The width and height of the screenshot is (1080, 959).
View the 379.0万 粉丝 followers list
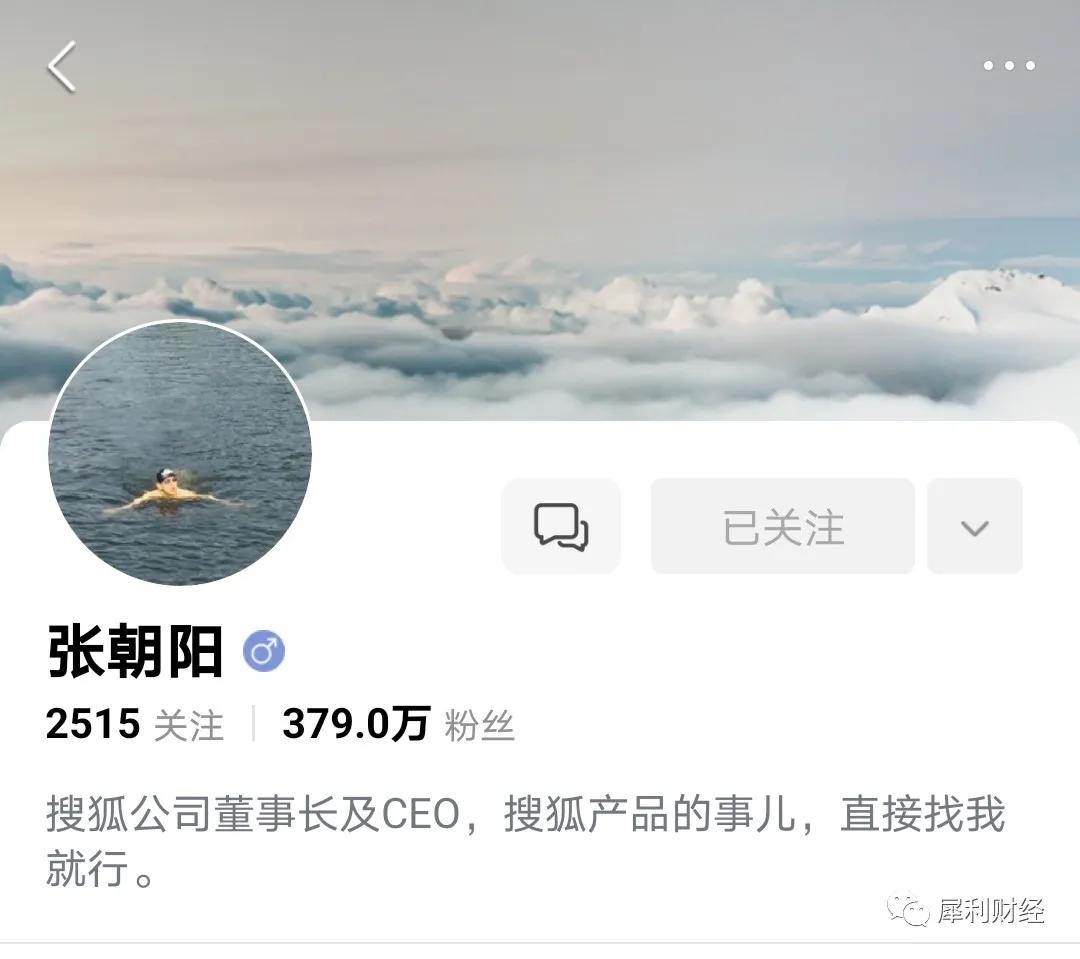pos(398,724)
